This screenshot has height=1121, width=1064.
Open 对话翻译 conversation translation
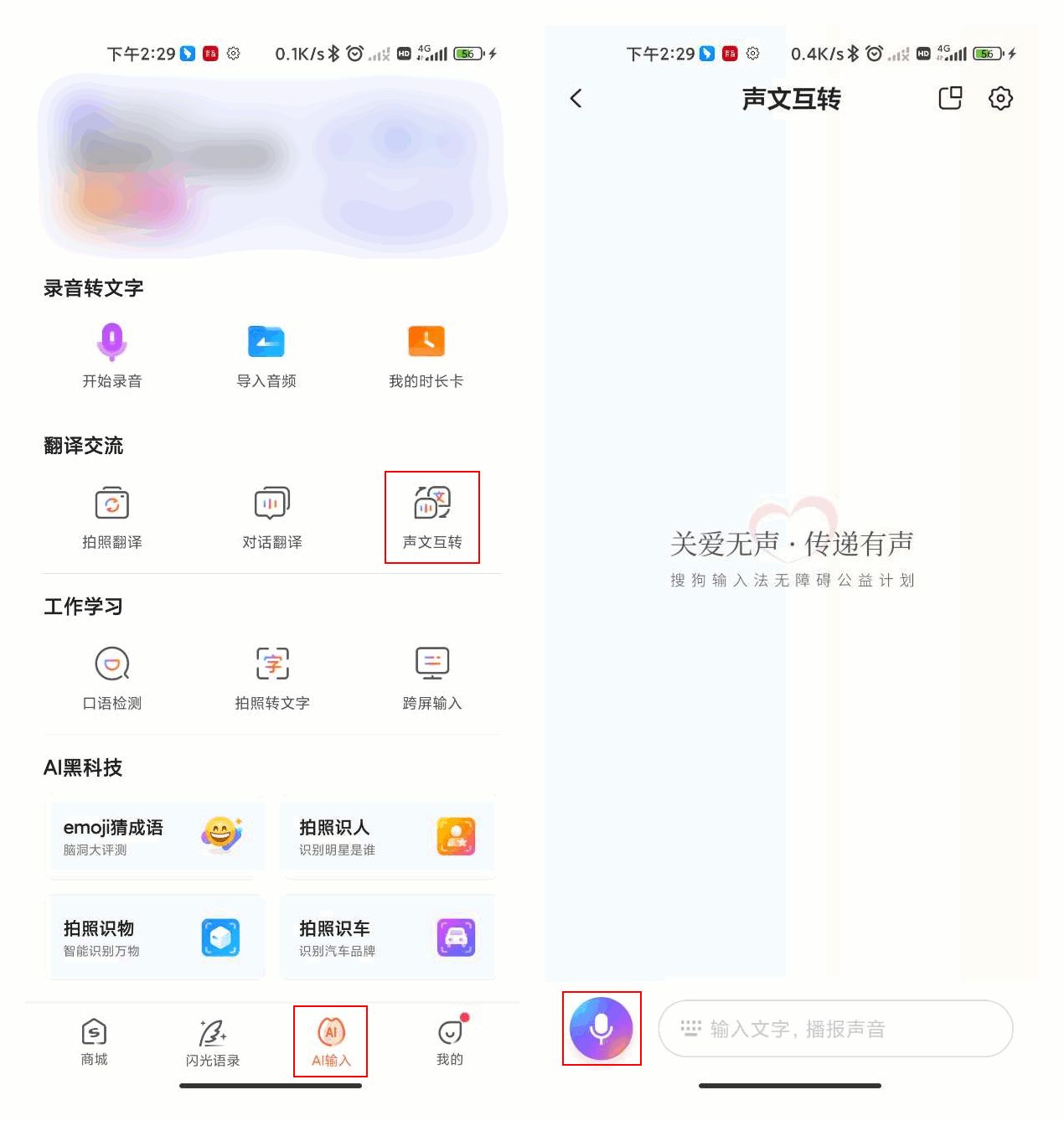[x=271, y=516]
